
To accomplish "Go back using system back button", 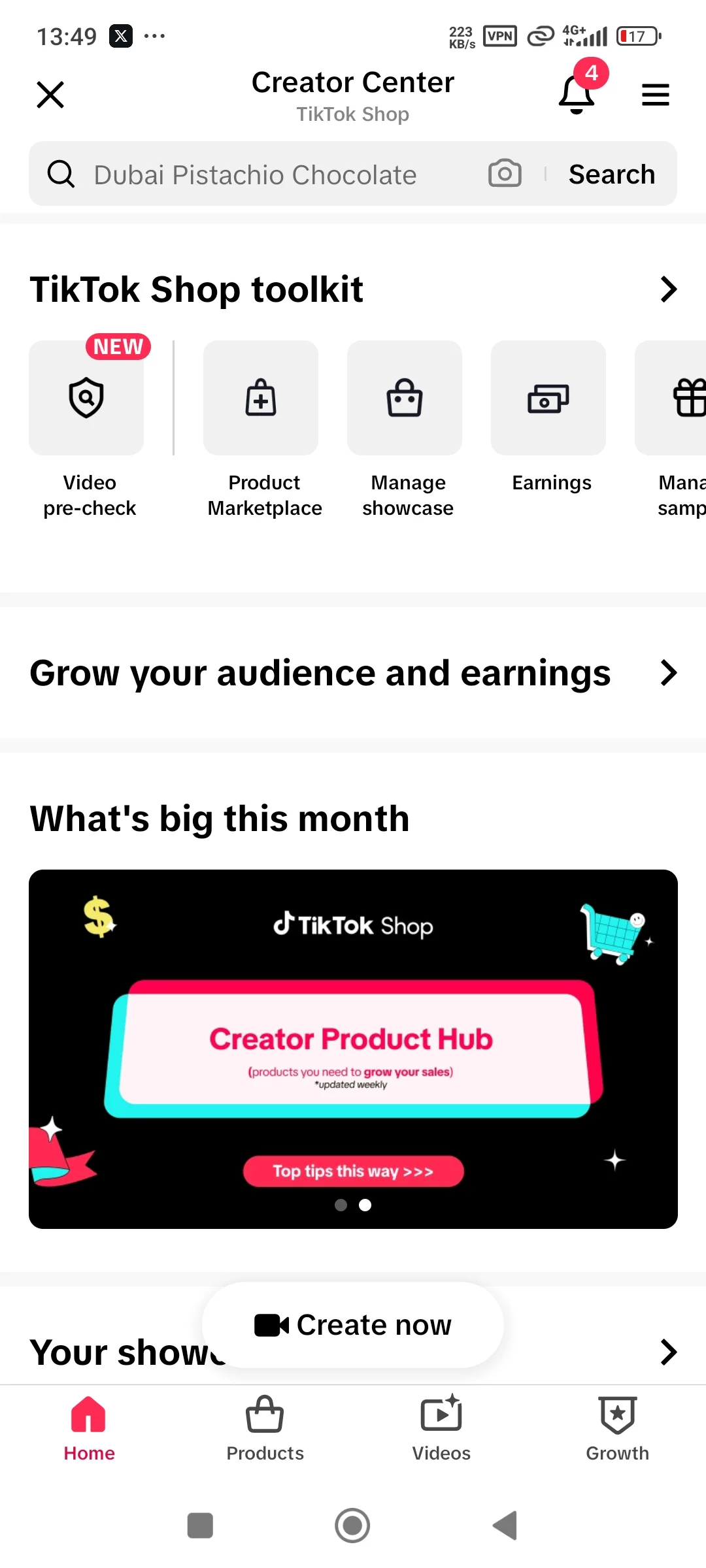I will [505, 1526].
